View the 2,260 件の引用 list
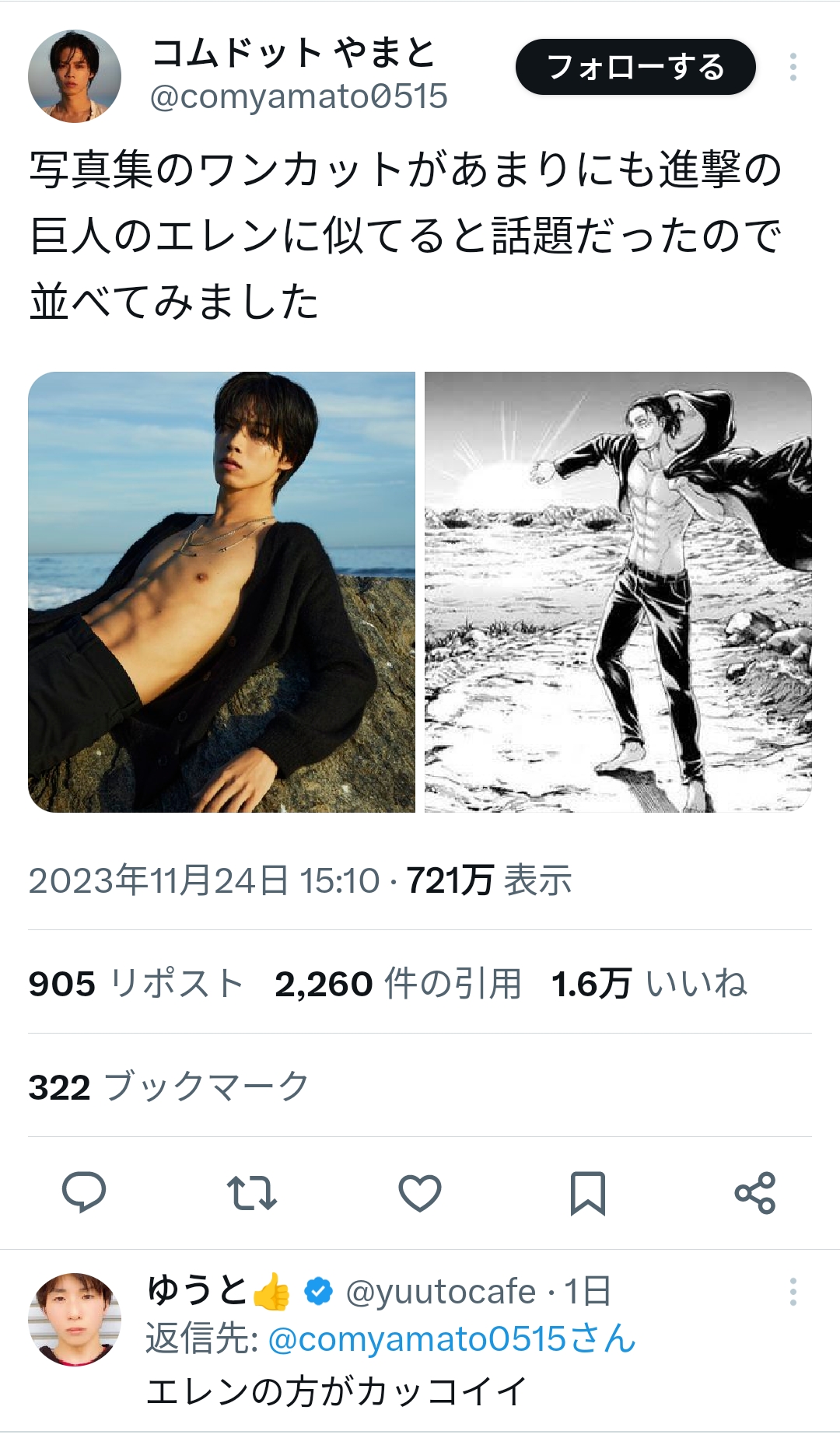 click(397, 984)
